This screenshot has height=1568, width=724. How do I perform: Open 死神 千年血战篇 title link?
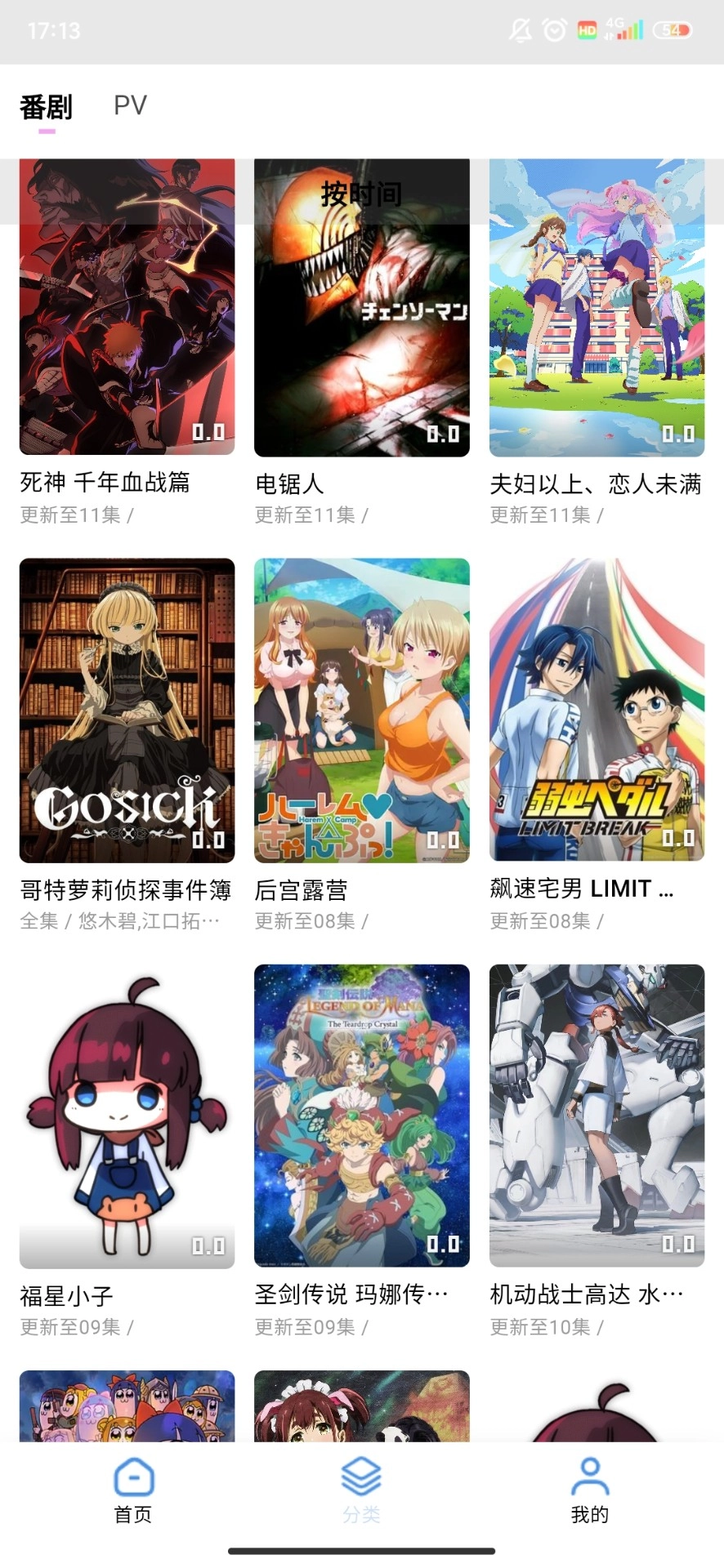tap(105, 483)
